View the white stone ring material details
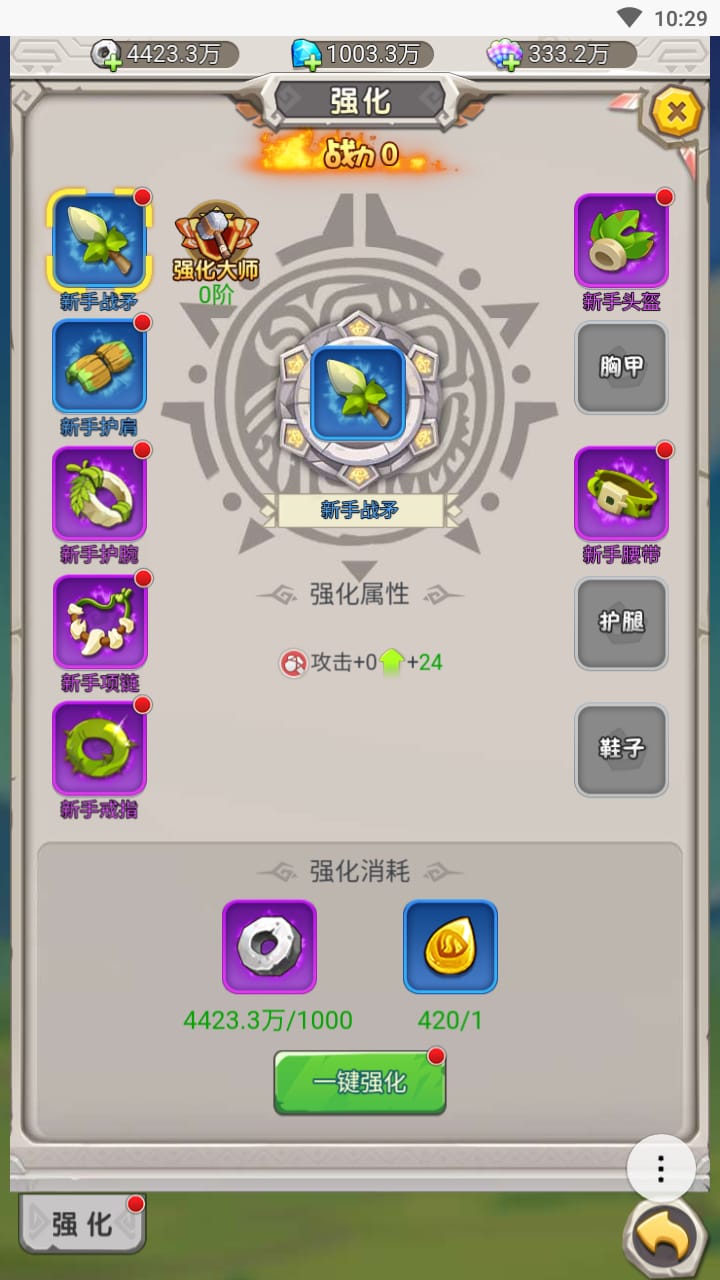The height and width of the screenshot is (1280, 720). (269, 946)
